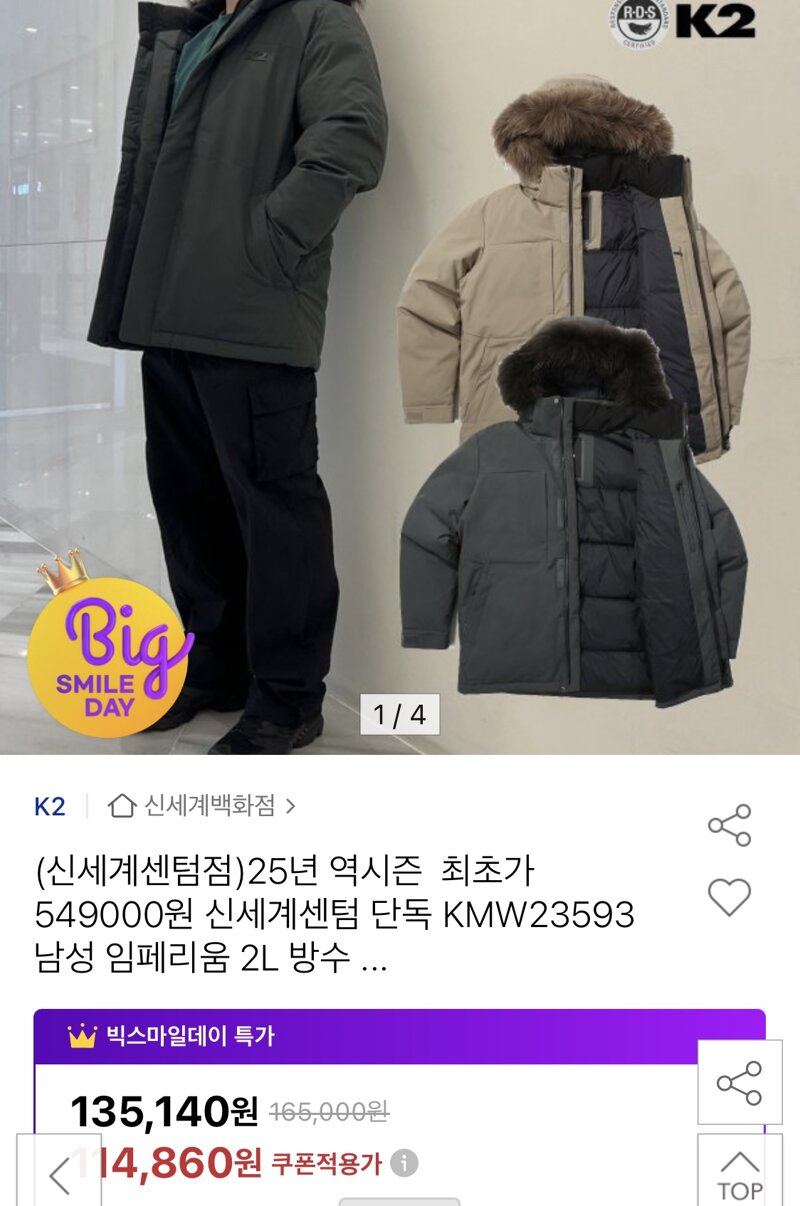Show coupon price info icon
The height and width of the screenshot is (1206, 800).
404,1164
